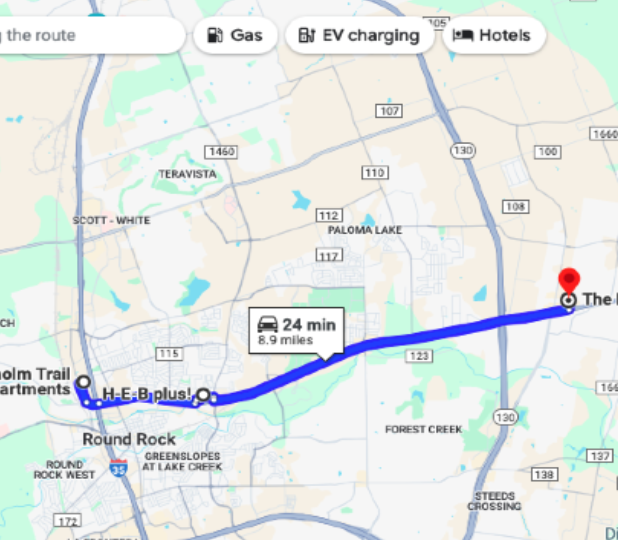
Task: Show EV charging stations along route
Action: point(359,36)
